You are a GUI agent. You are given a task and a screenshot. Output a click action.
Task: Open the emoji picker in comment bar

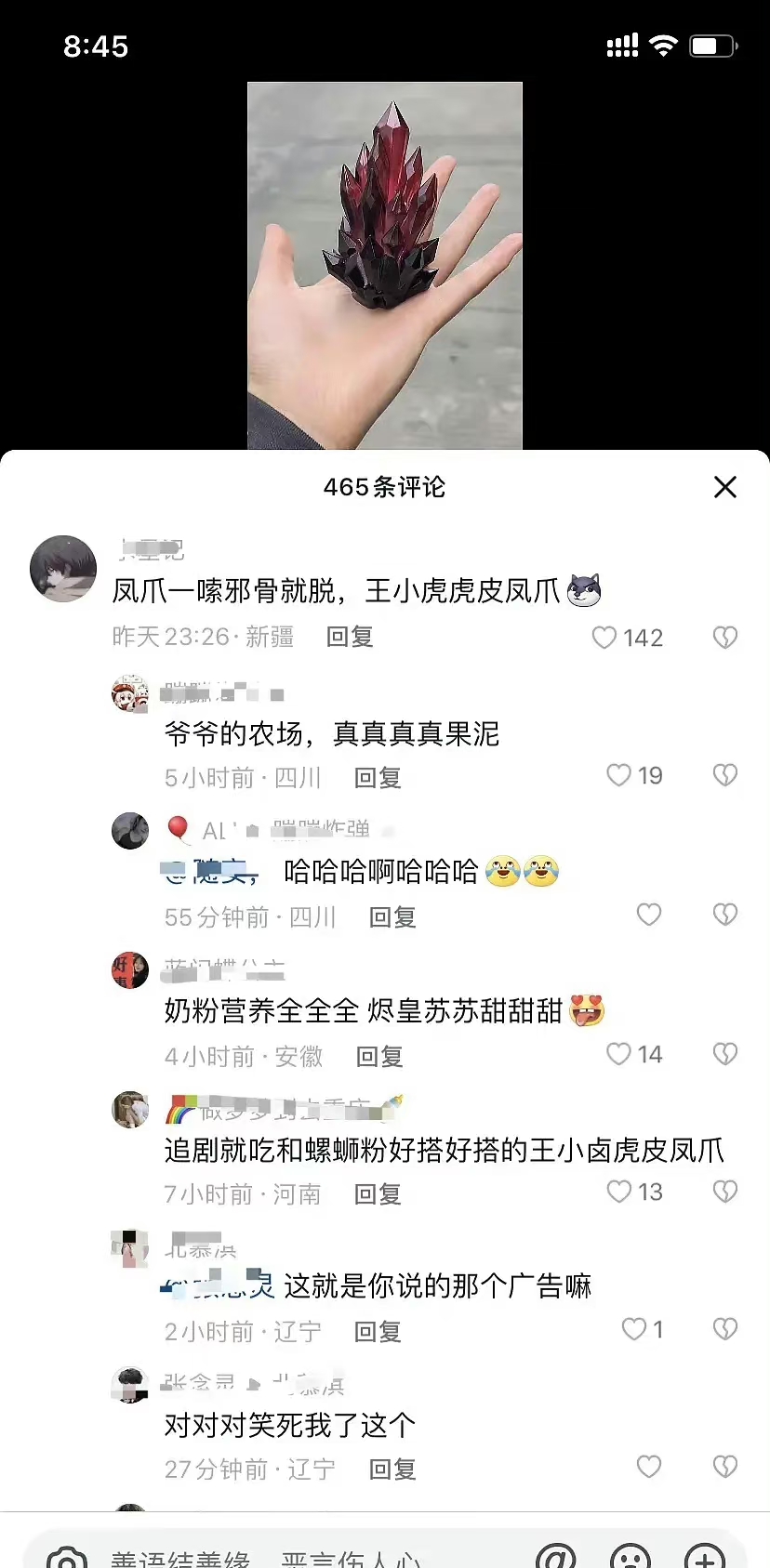click(x=631, y=1556)
